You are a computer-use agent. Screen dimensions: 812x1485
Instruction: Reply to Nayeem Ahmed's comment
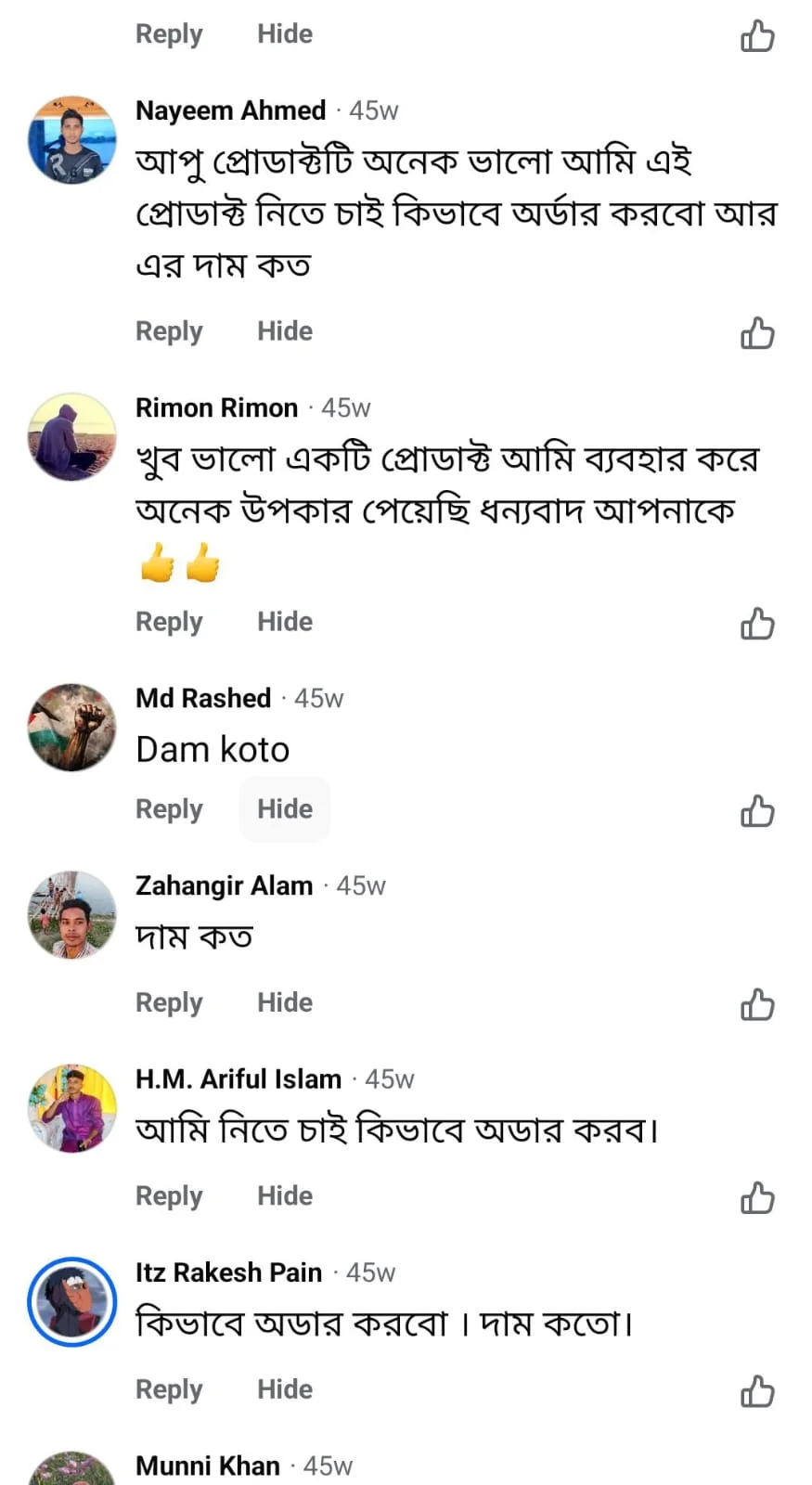(x=169, y=330)
